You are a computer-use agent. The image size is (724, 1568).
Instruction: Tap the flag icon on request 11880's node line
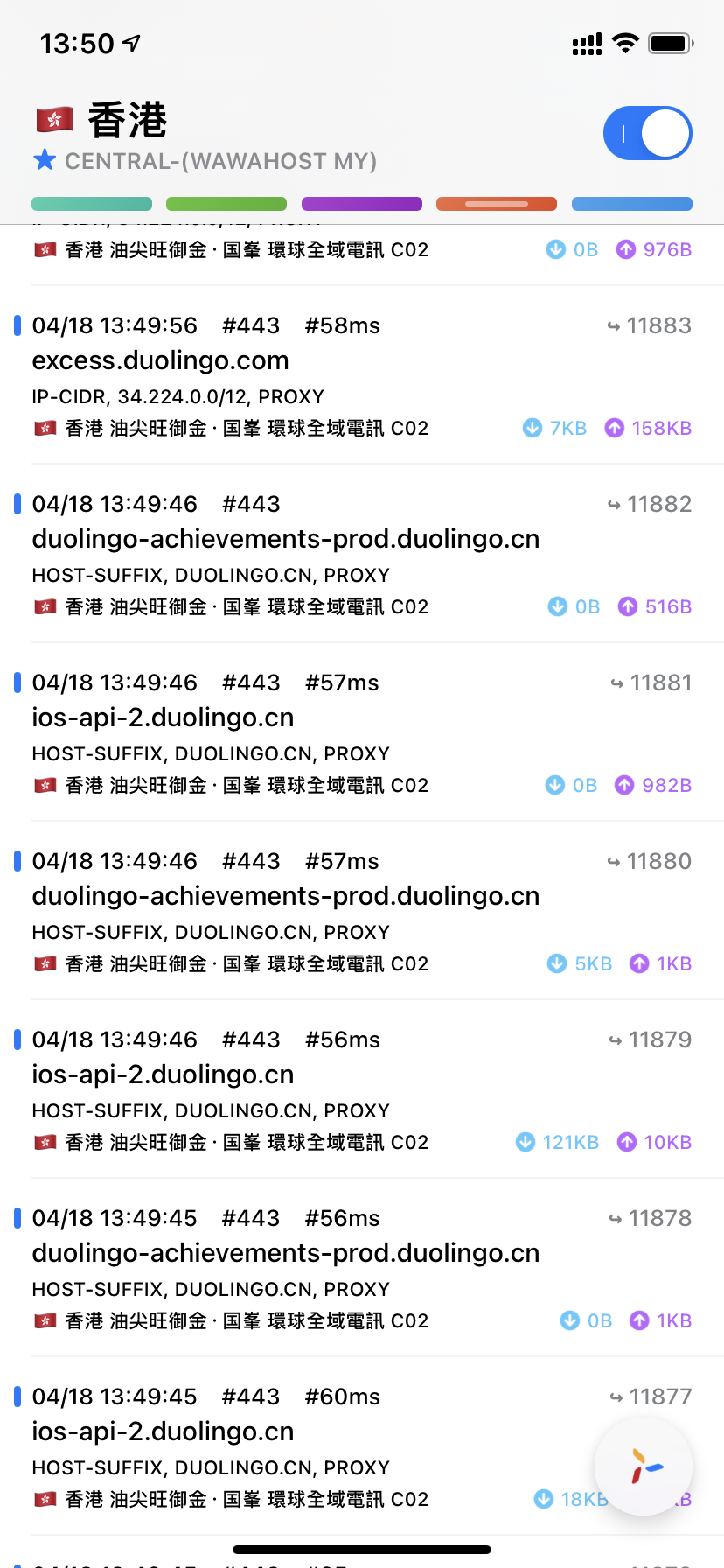(45, 962)
